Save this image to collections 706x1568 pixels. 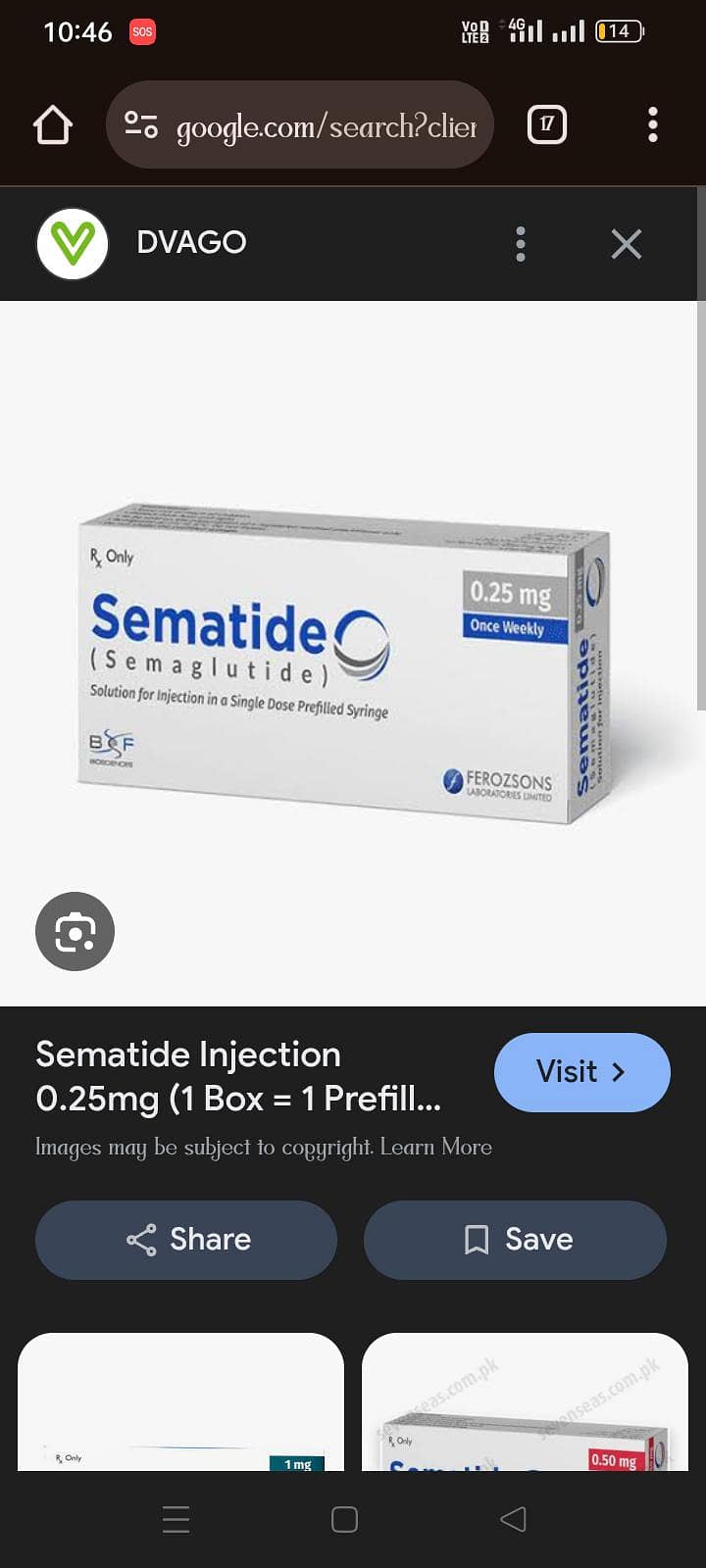515,1240
